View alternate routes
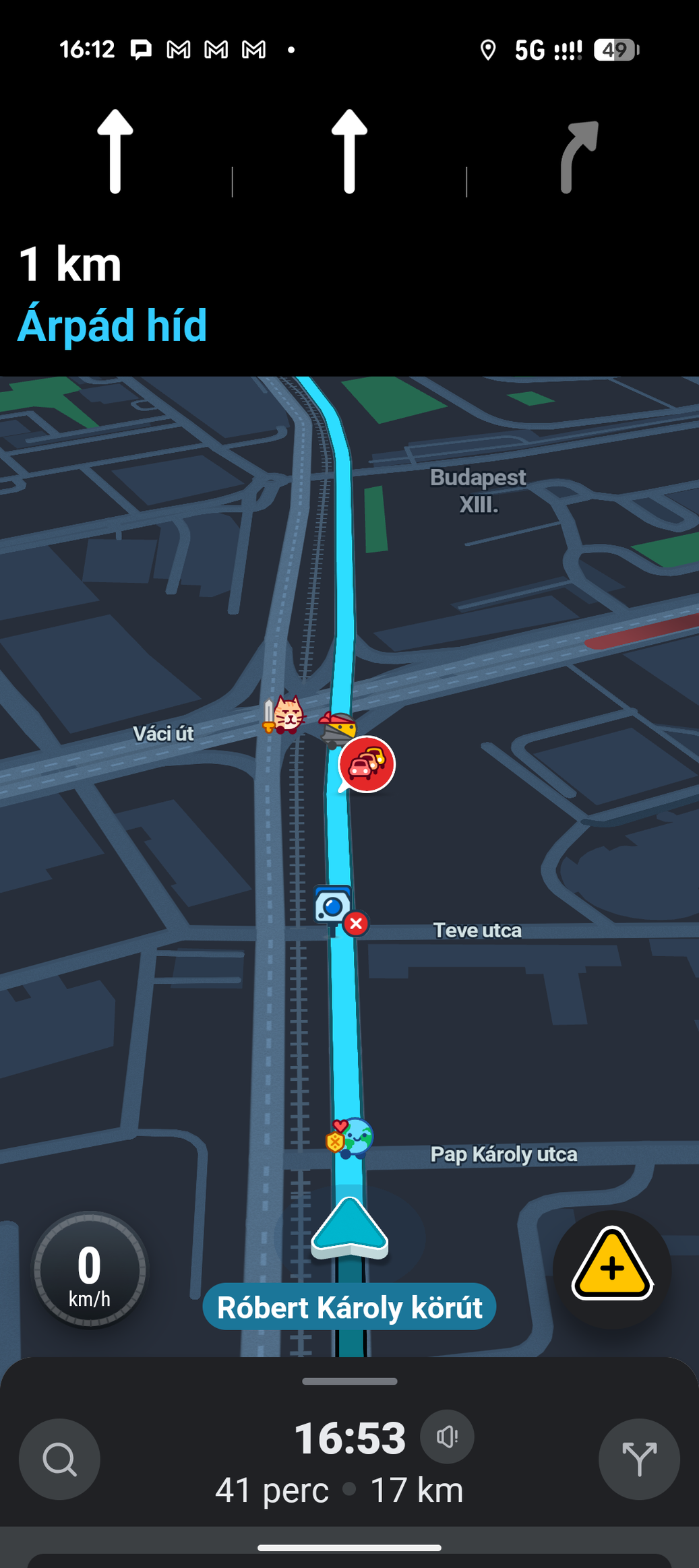 tap(638, 1459)
